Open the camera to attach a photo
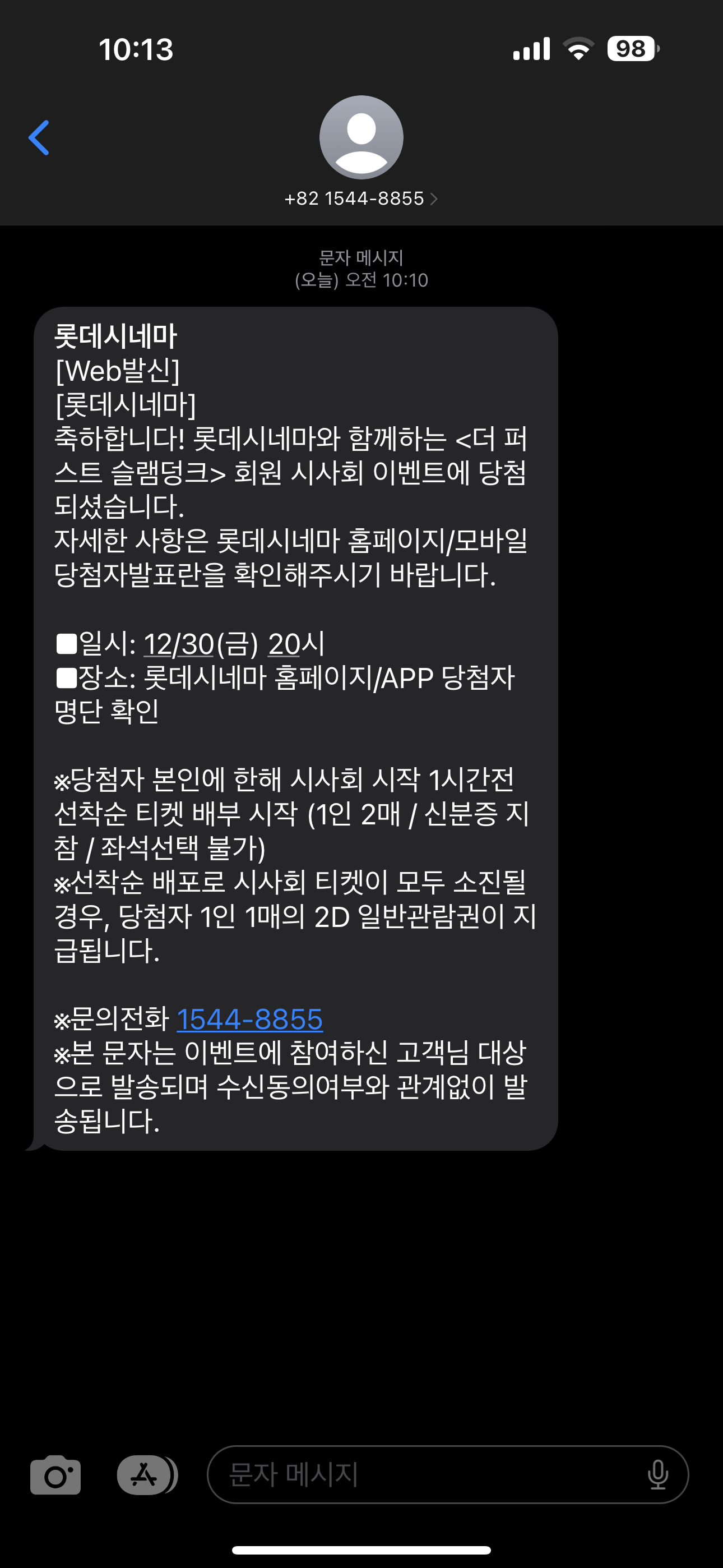The height and width of the screenshot is (1568, 723). click(x=55, y=1474)
